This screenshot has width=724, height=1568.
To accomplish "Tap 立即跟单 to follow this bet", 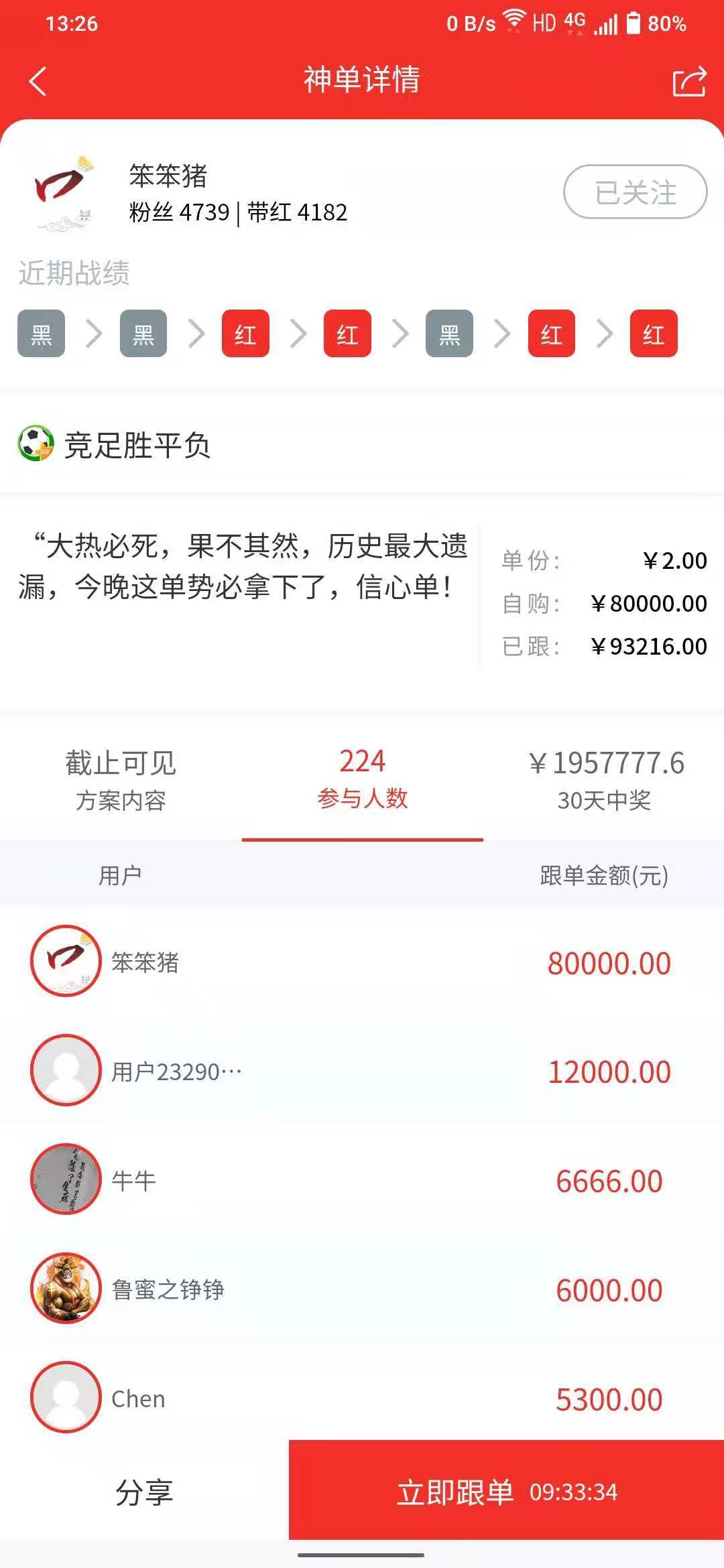I will click(506, 1492).
